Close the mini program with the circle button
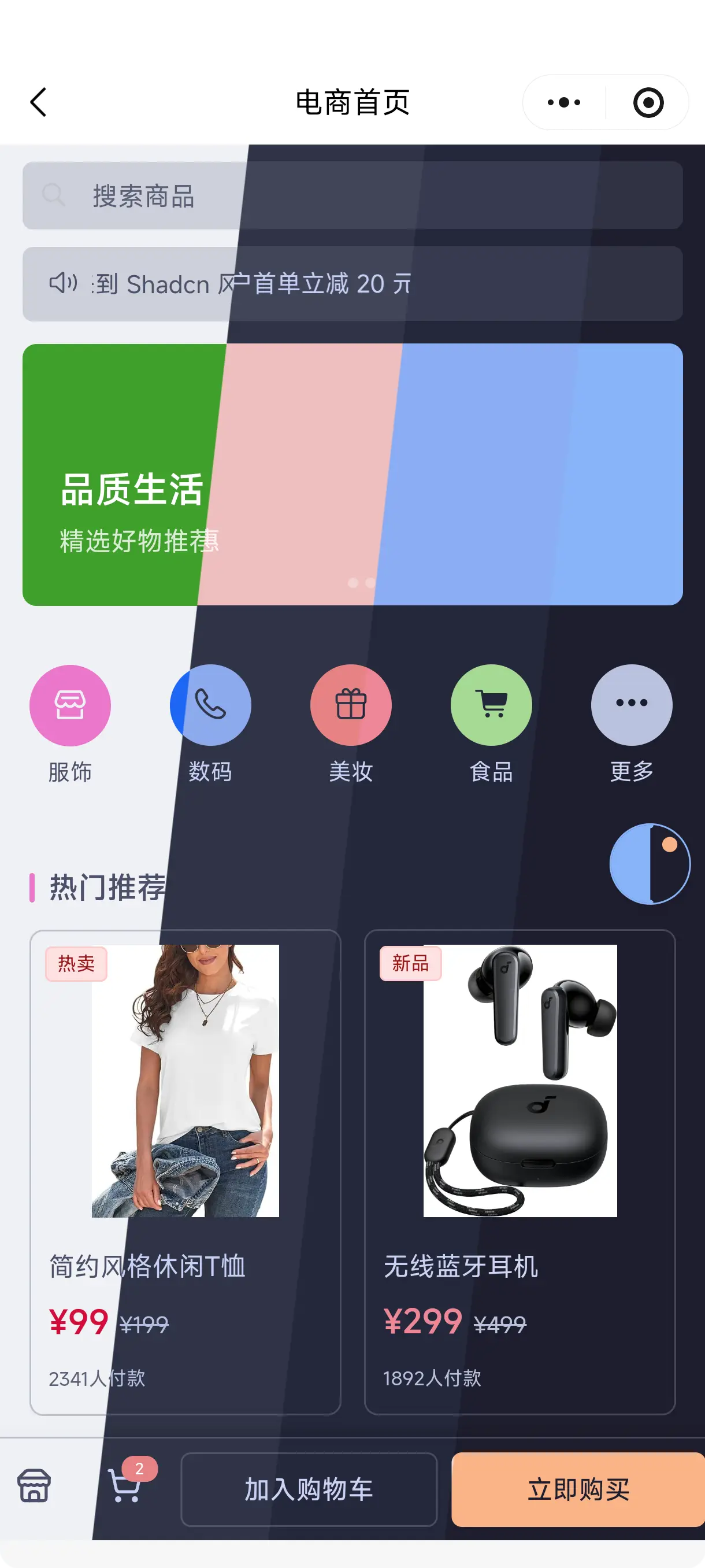Viewport: 705px width, 1568px height. click(648, 102)
